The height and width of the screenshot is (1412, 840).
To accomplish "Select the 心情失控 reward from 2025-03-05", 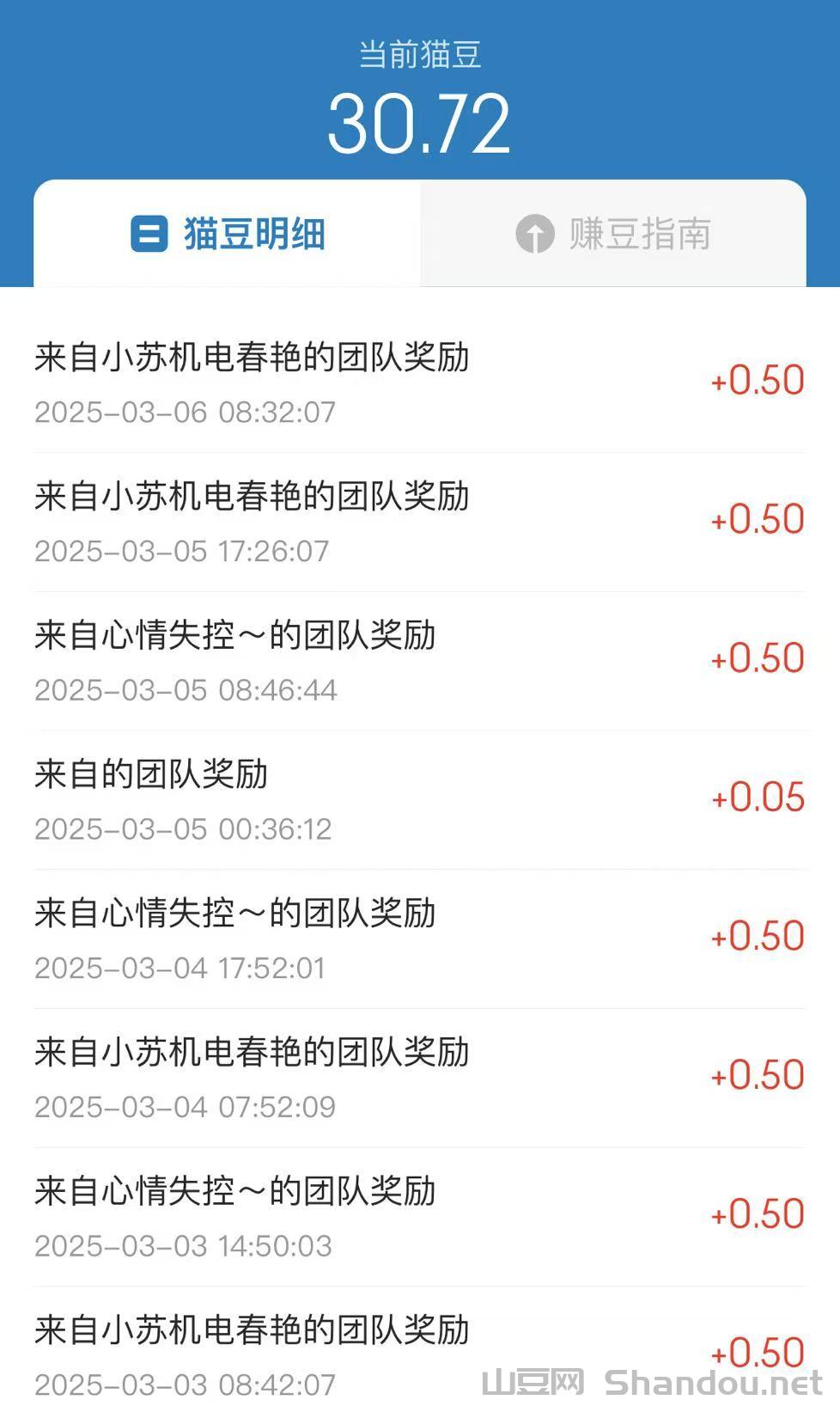I will click(x=236, y=637).
